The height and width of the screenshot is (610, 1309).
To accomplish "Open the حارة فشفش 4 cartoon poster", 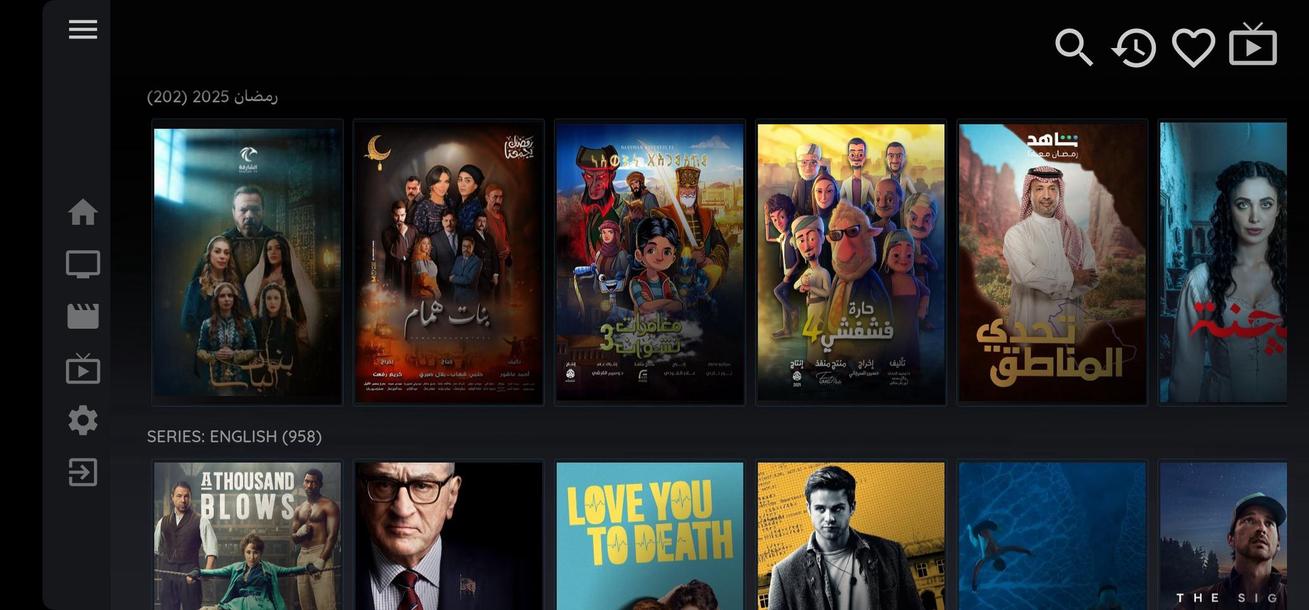I will coord(850,263).
